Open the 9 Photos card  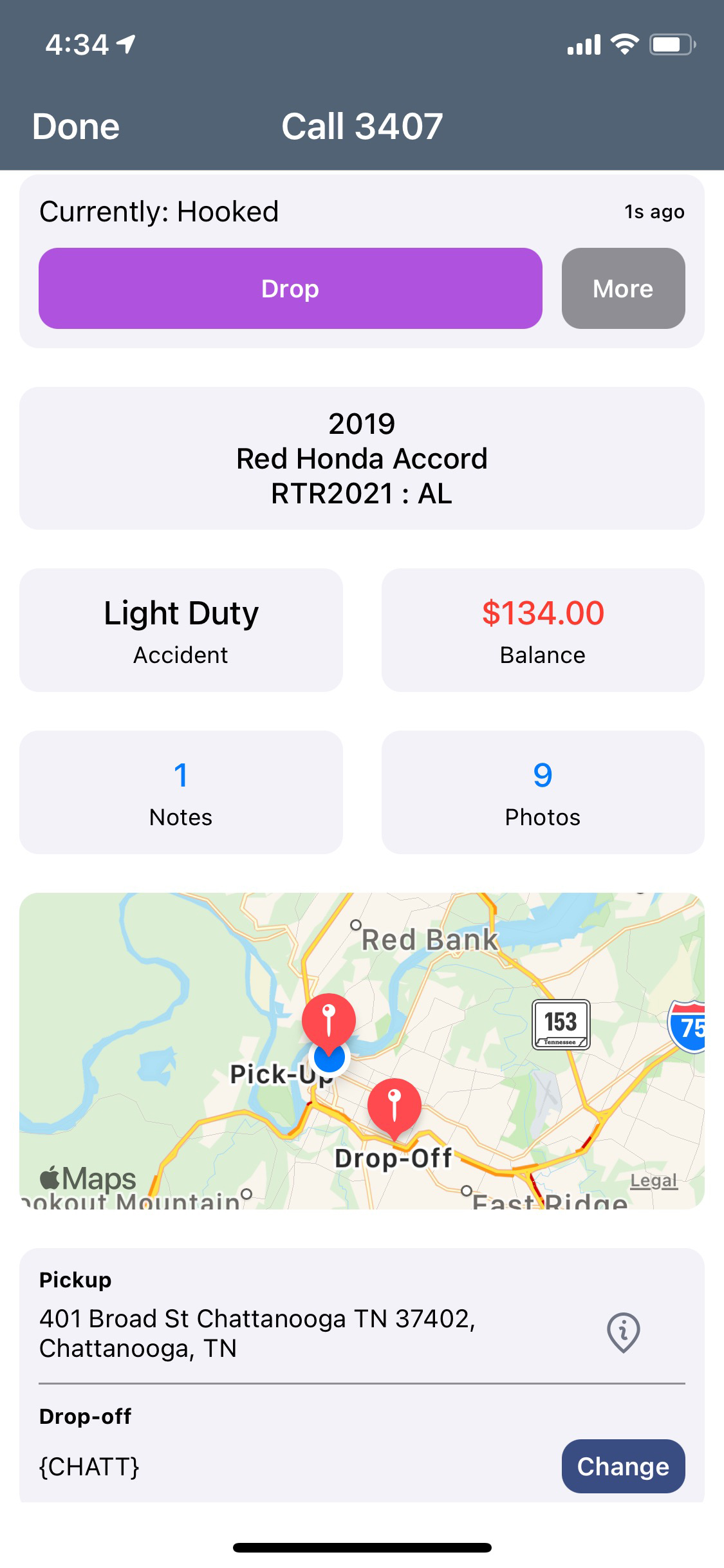(543, 792)
